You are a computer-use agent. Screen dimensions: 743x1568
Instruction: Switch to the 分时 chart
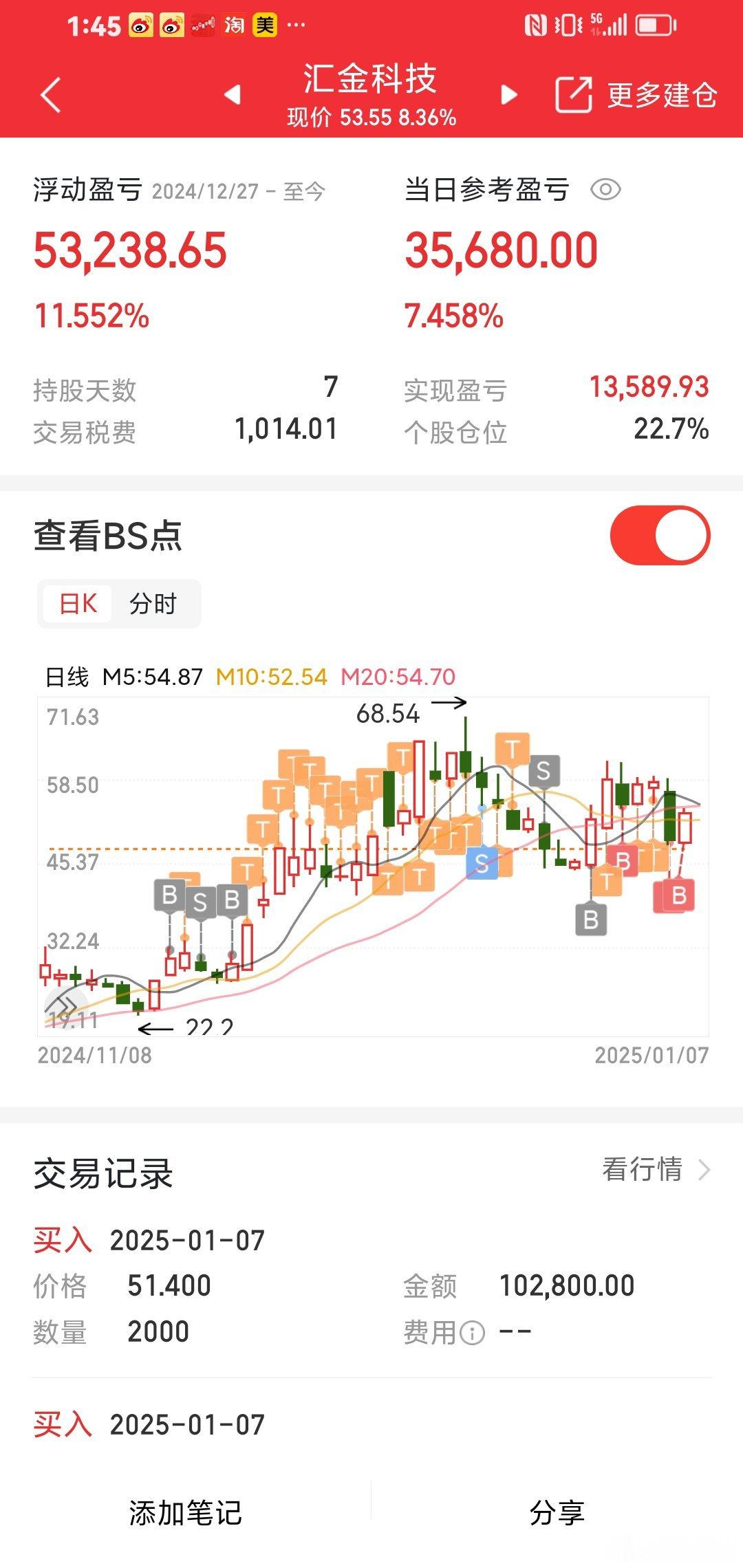(x=153, y=604)
